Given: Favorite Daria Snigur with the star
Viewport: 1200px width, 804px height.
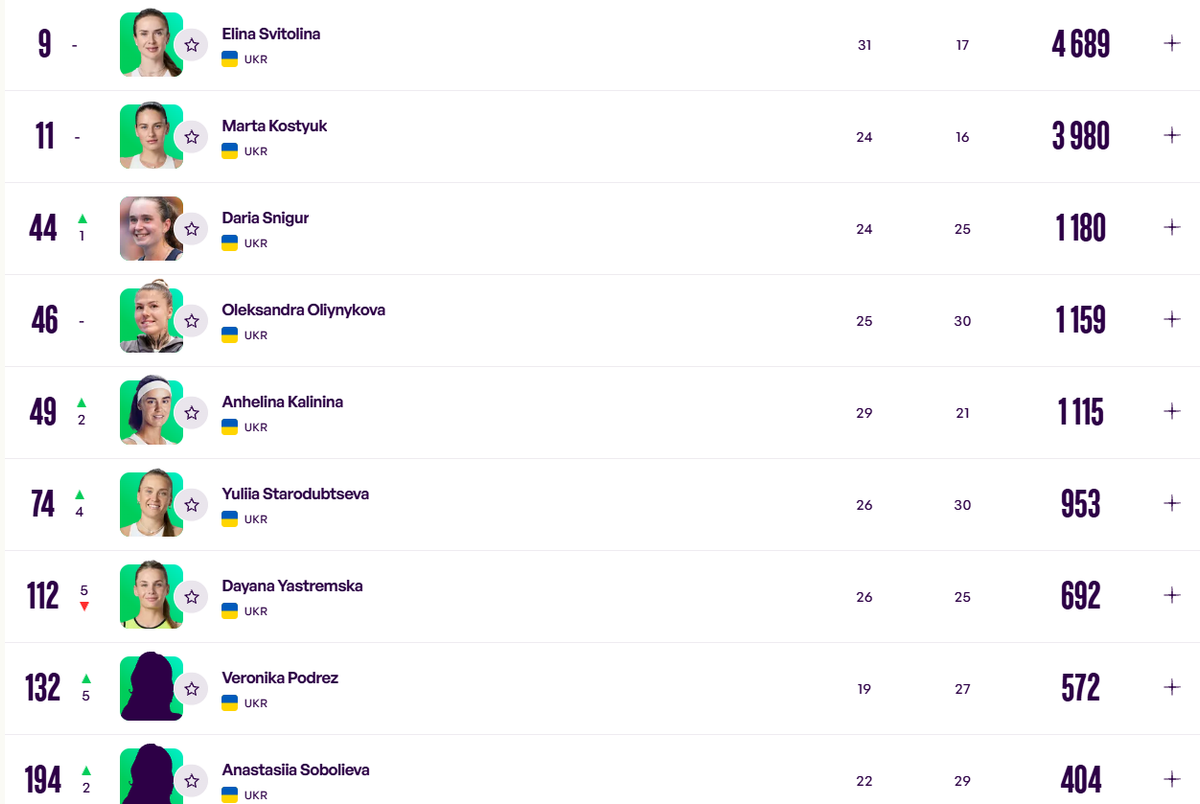Looking at the screenshot, I should click(x=191, y=229).
